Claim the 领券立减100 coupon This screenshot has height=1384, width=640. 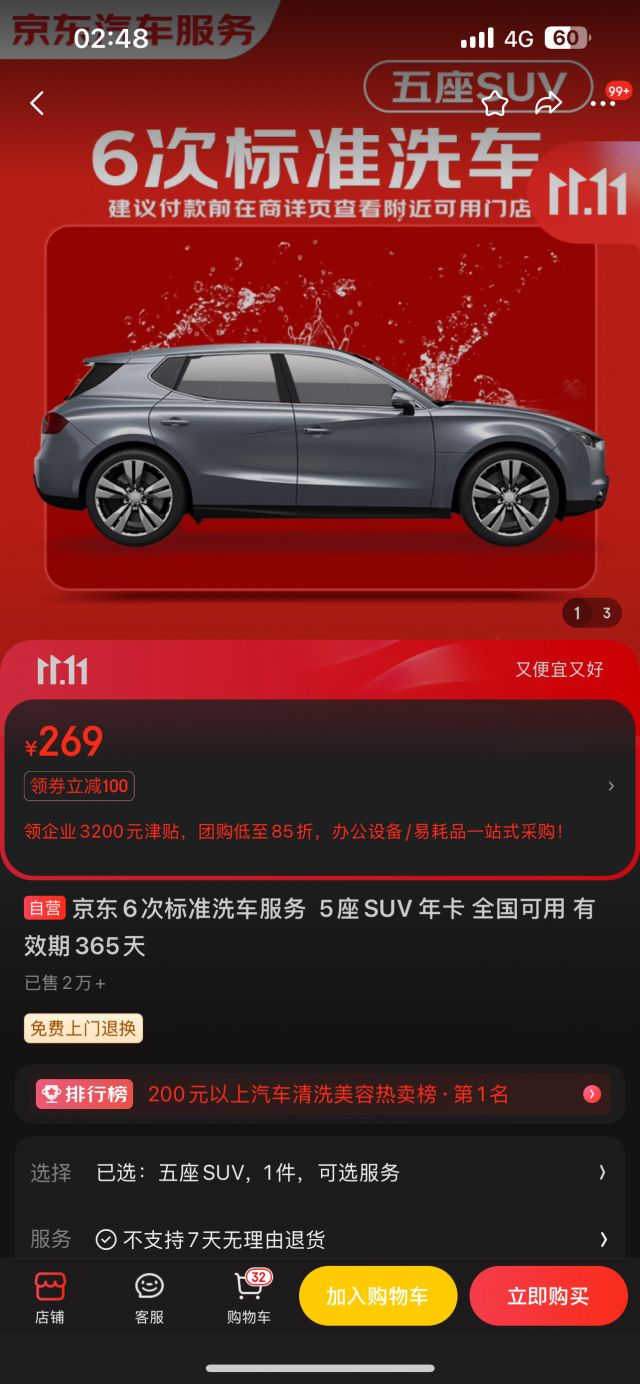pyautogui.click(x=80, y=786)
